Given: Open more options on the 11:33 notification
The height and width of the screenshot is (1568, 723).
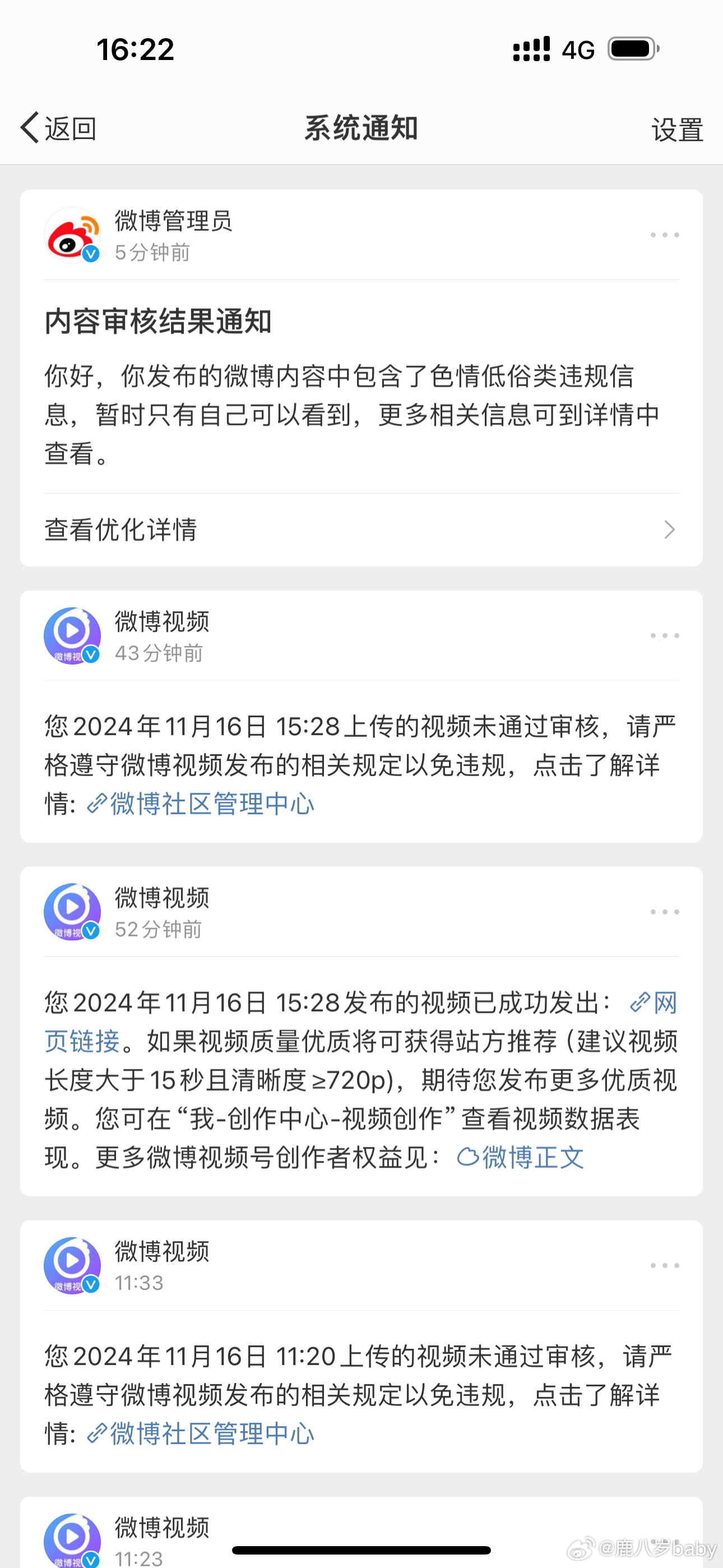Looking at the screenshot, I should point(664,1266).
